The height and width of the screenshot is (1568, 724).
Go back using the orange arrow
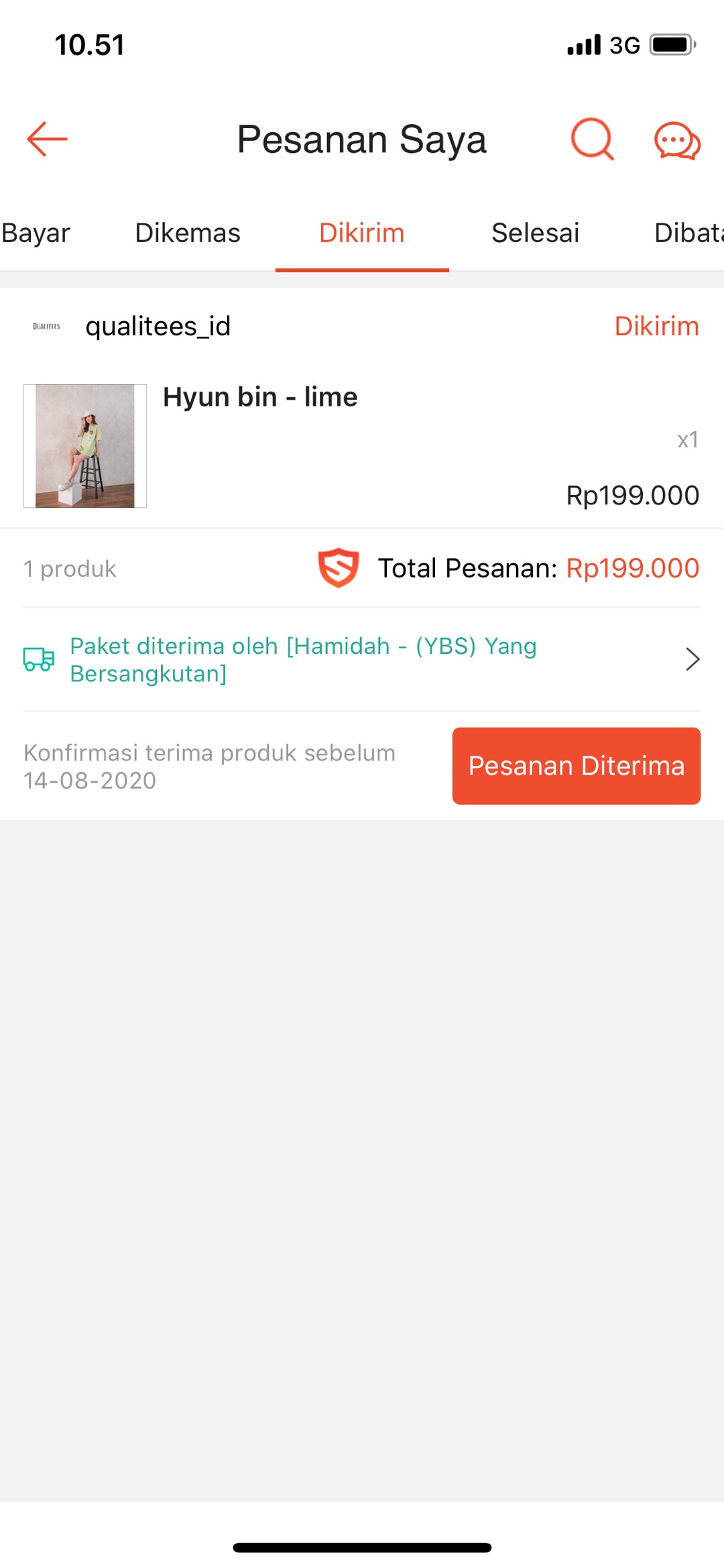click(x=47, y=139)
